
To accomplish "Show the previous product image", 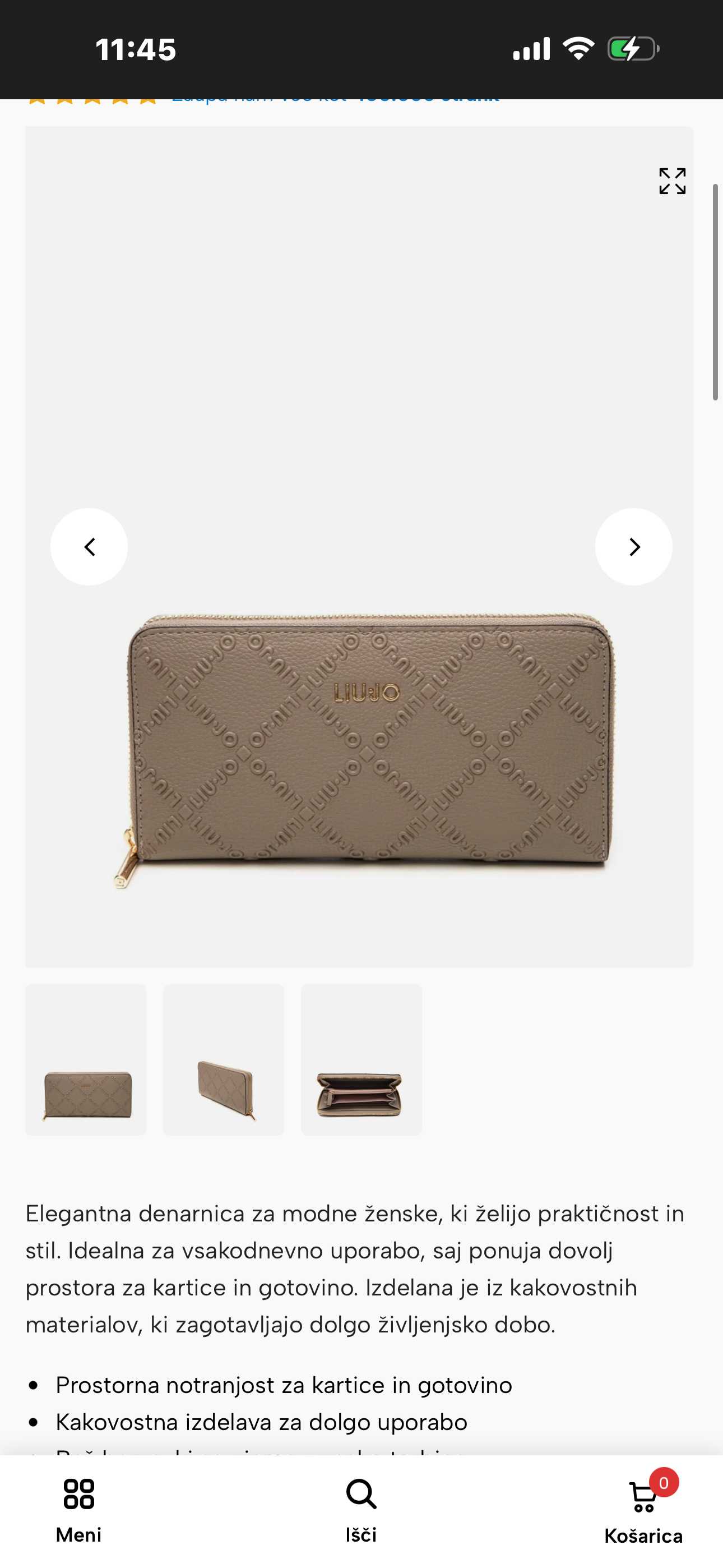I will tap(90, 547).
